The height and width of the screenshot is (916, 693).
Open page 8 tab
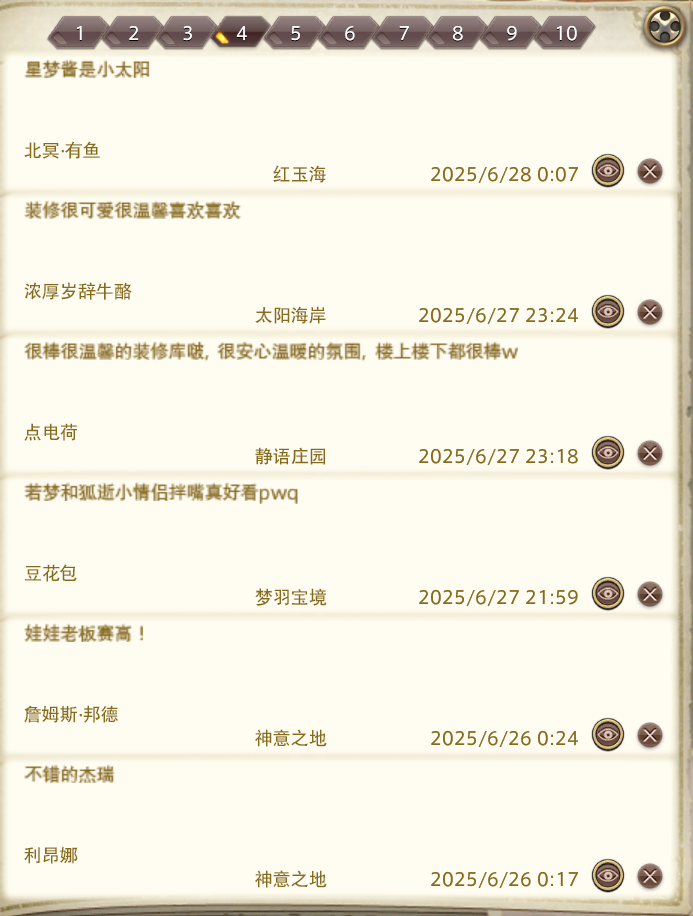[458, 33]
